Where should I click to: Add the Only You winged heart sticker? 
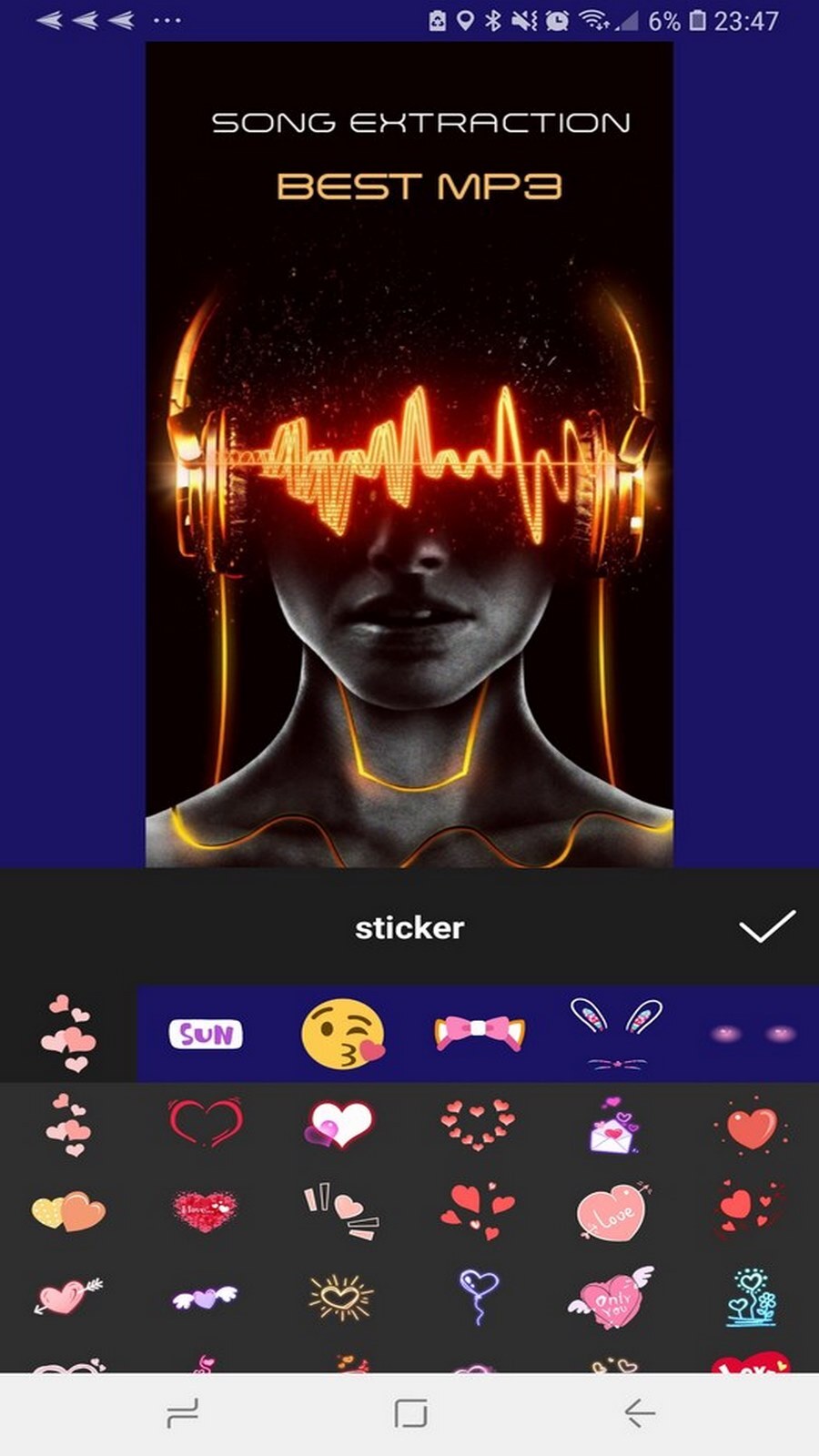[x=611, y=1297]
